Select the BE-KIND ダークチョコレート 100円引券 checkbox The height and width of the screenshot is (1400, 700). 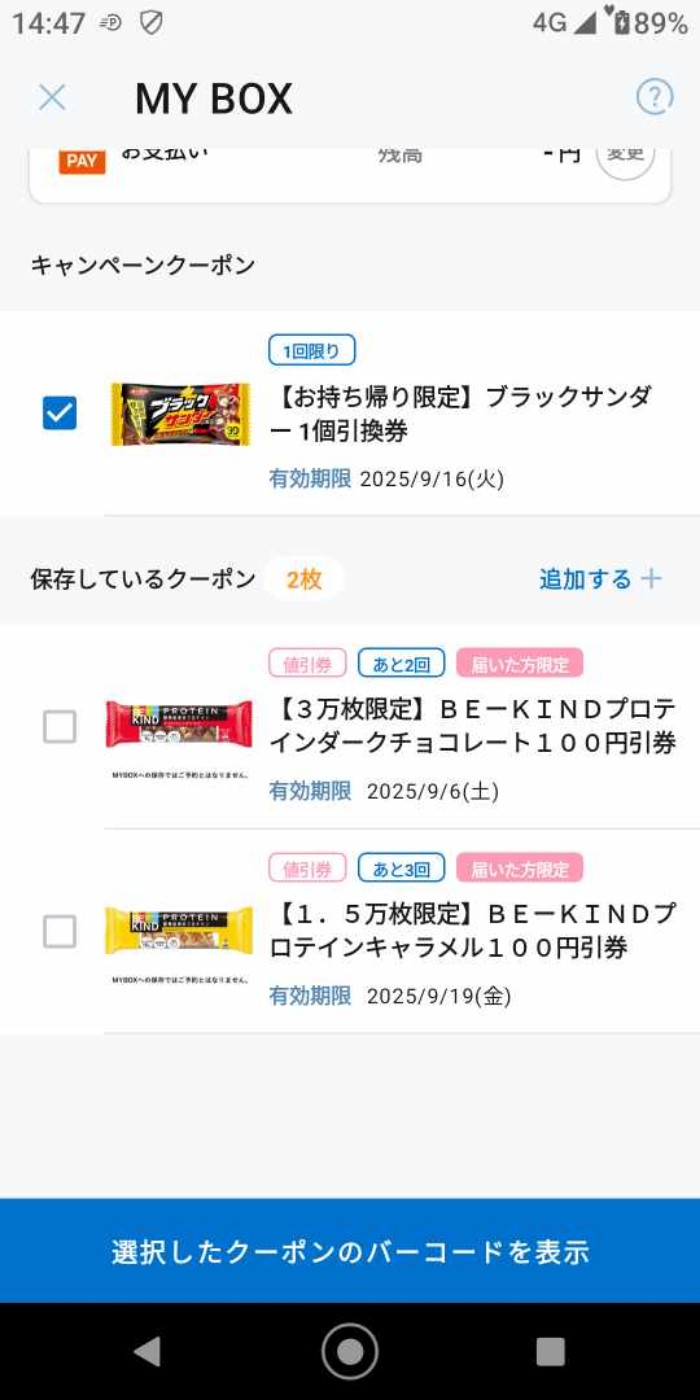[x=60, y=727]
